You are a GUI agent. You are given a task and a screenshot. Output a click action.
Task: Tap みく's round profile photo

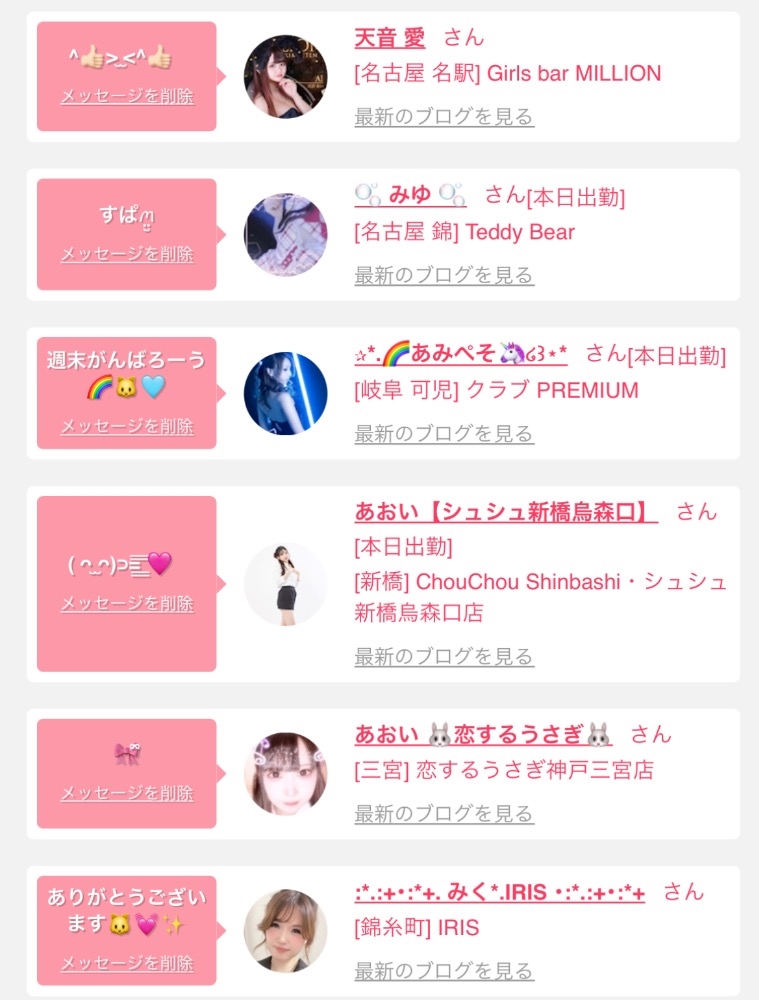(x=286, y=931)
